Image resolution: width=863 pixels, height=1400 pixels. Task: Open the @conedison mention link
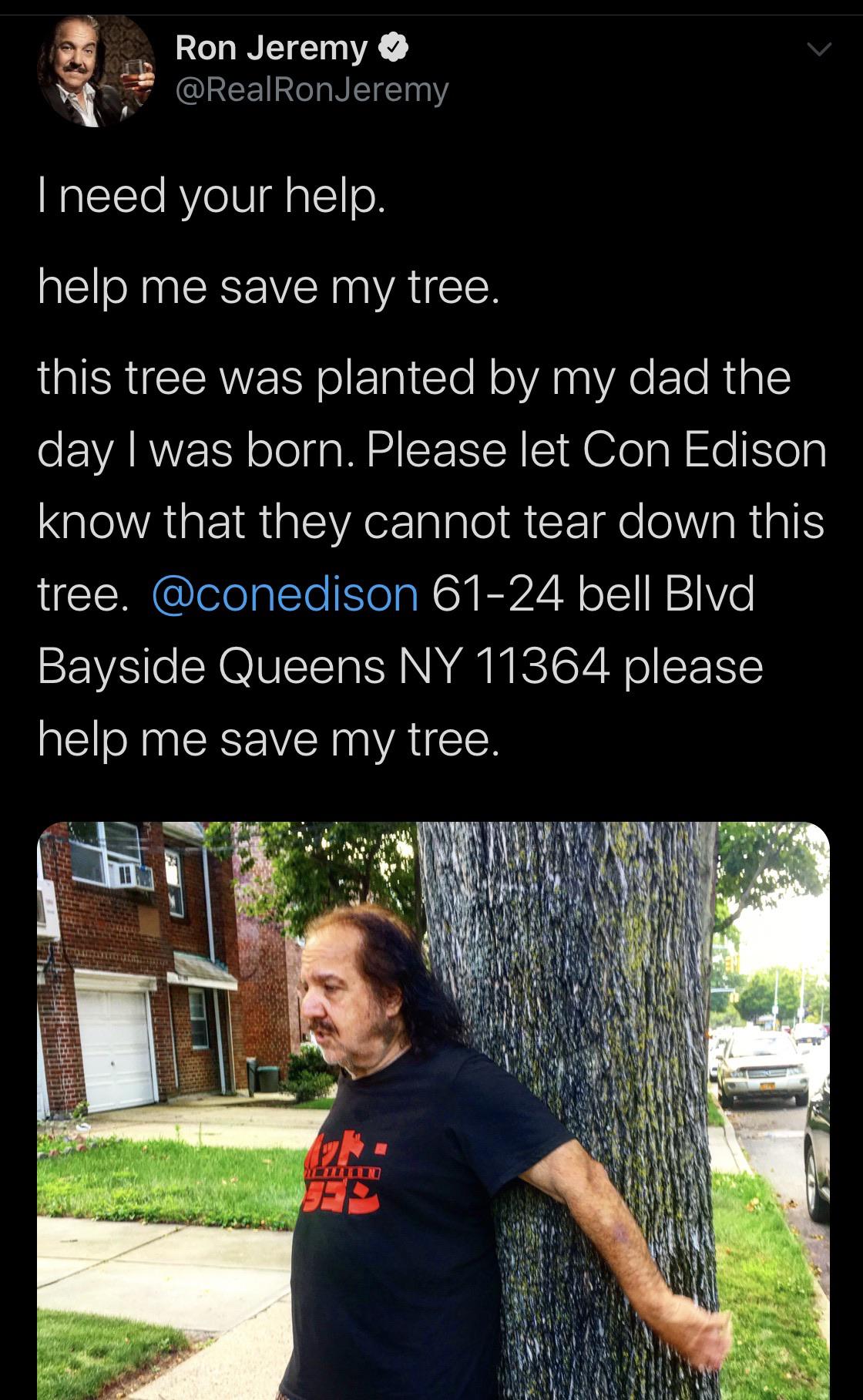click(x=285, y=594)
